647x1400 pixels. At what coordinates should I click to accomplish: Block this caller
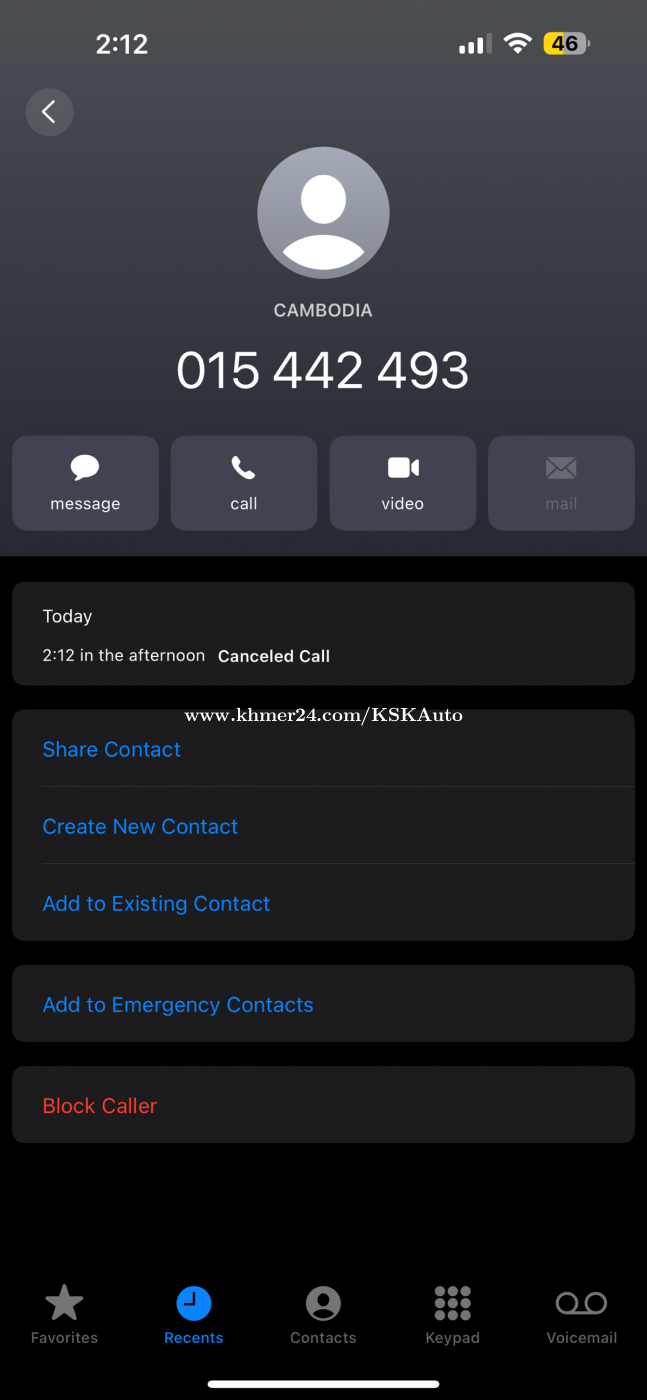(323, 1105)
